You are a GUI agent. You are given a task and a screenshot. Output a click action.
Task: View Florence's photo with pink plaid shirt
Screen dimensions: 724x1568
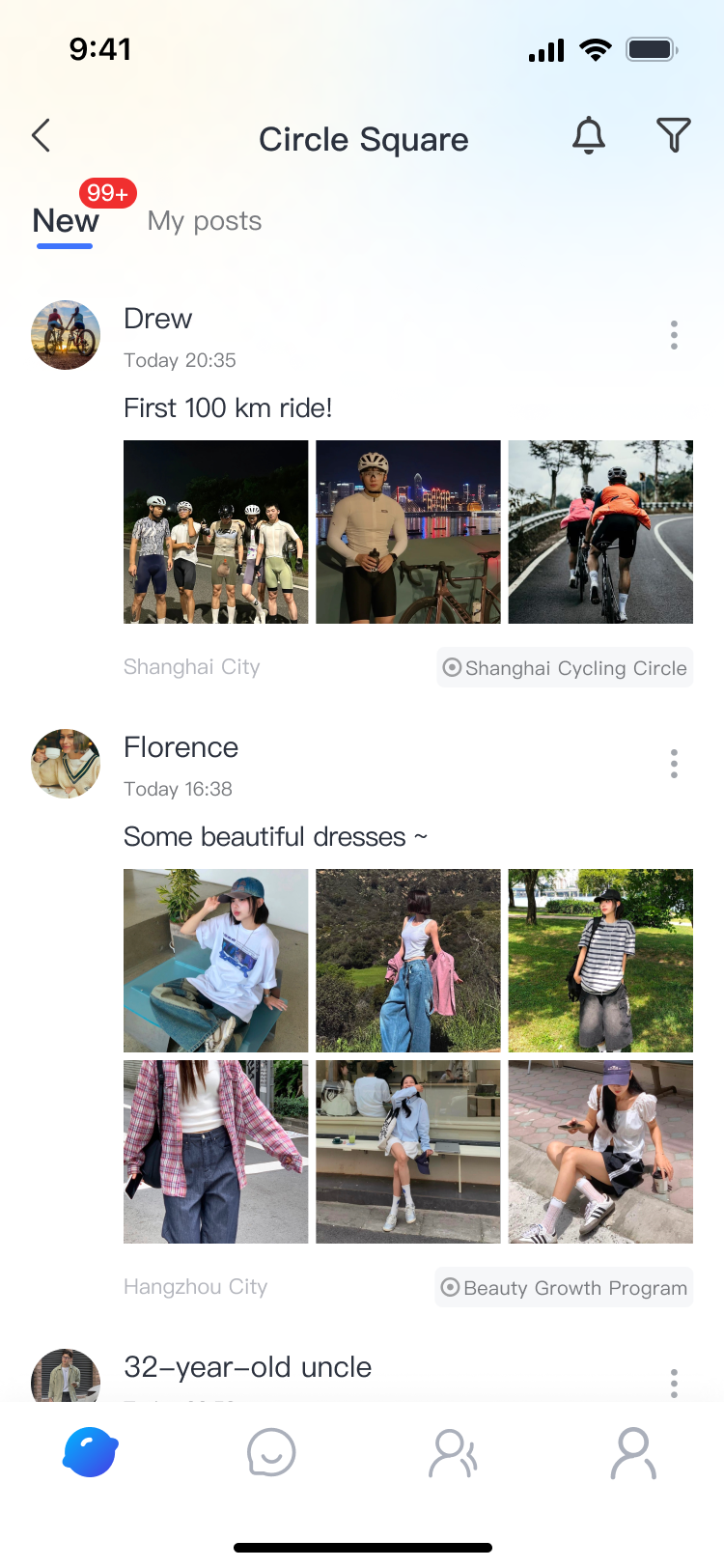pyautogui.click(x=216, y=1152)
